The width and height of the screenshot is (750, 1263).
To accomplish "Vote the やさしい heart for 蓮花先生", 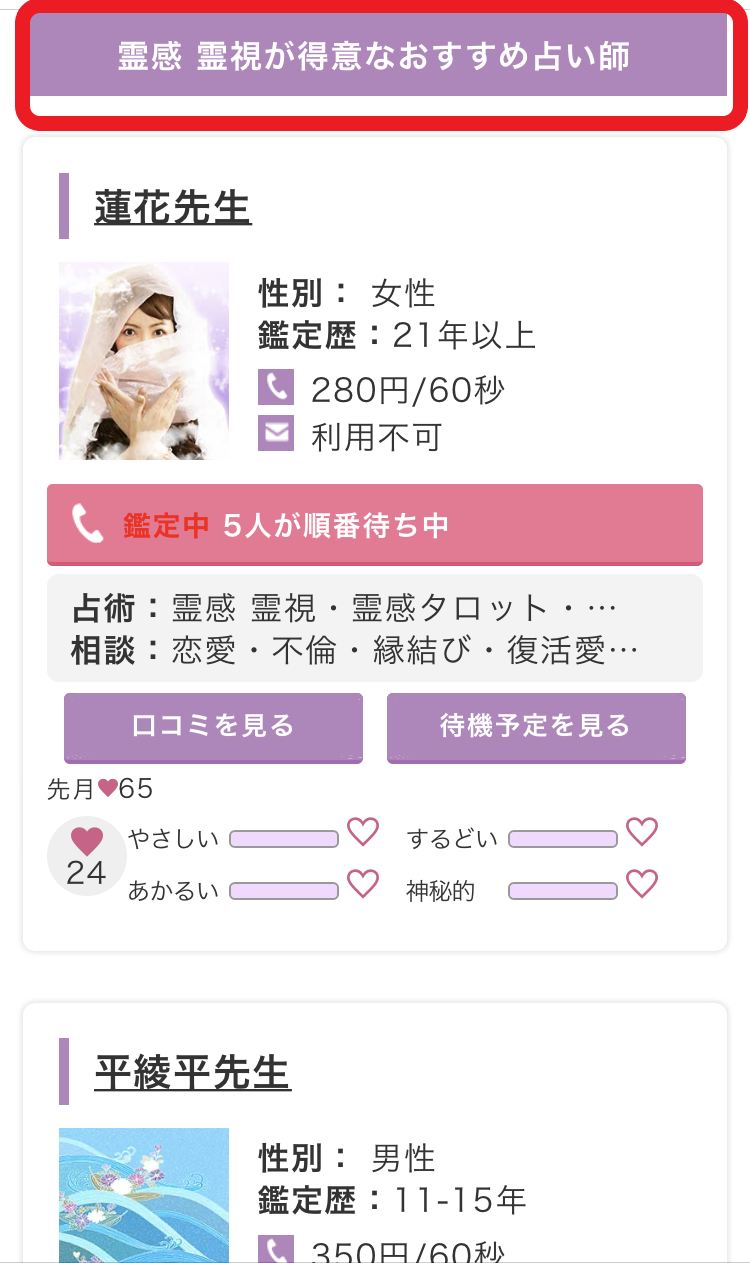I will click(362, 833).
